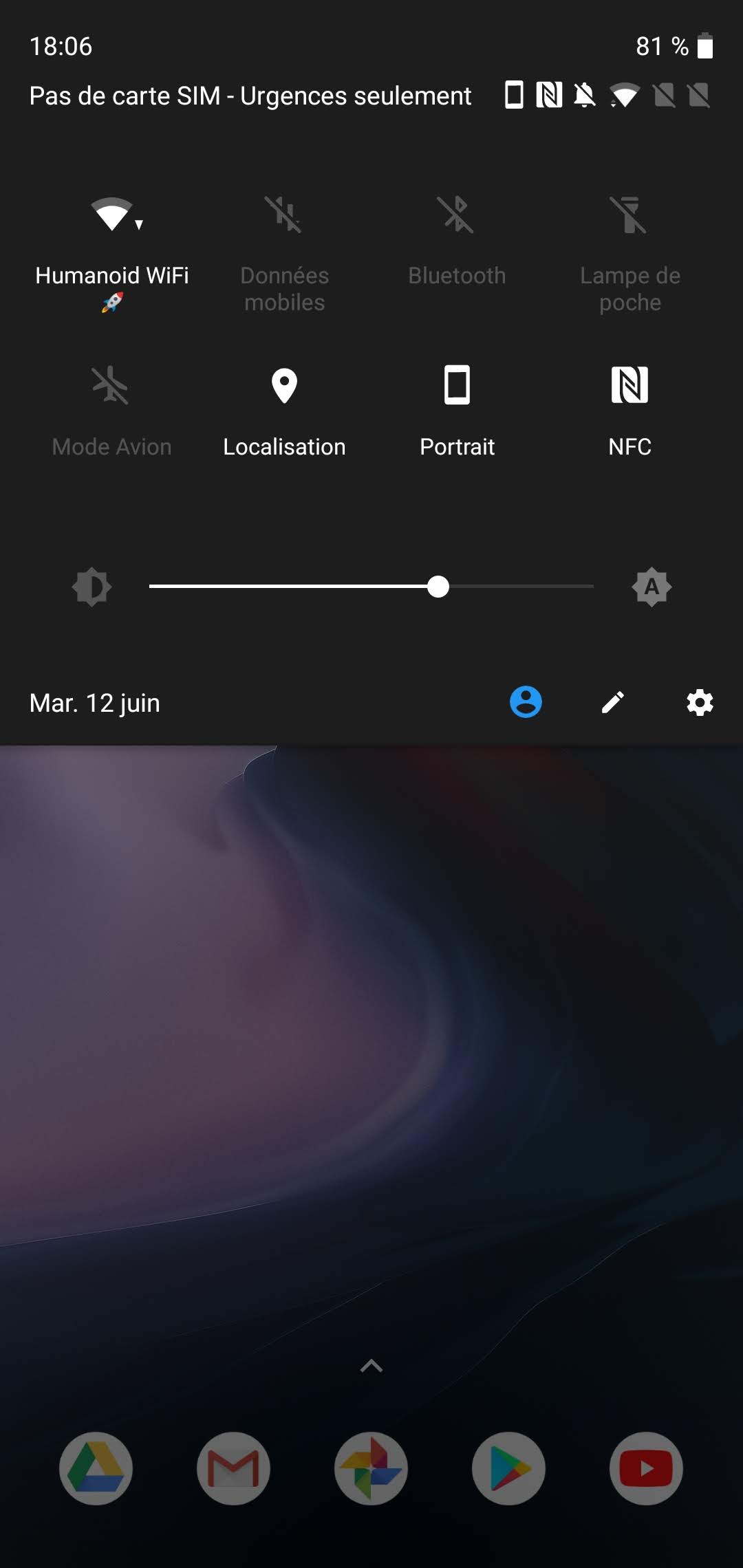Open system settings gear
The width and height of the screenshot is (743, 1568).
pyautogui.click(x=700, y=702)
